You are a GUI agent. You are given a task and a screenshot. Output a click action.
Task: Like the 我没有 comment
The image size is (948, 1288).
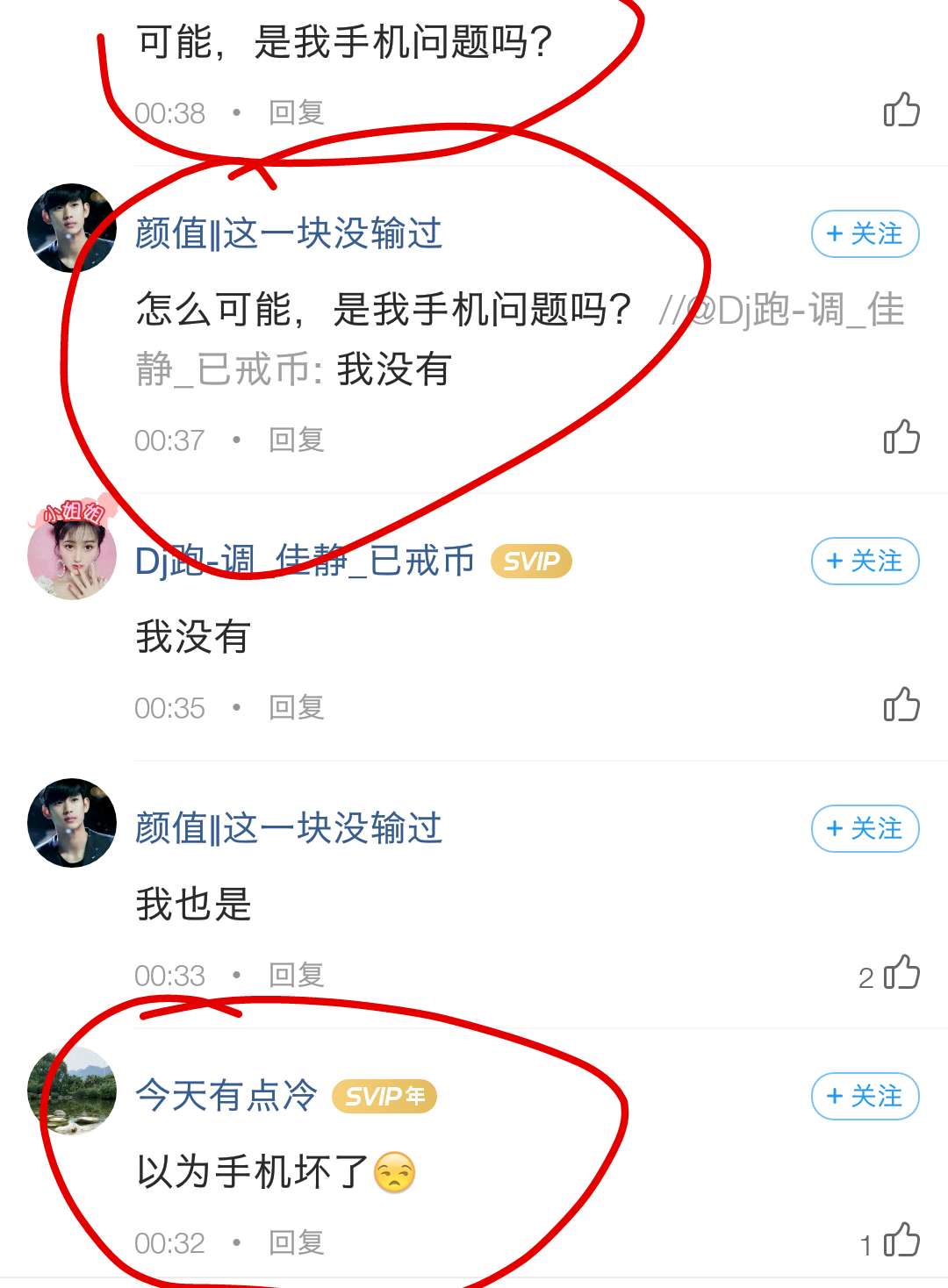click(901, 705)
